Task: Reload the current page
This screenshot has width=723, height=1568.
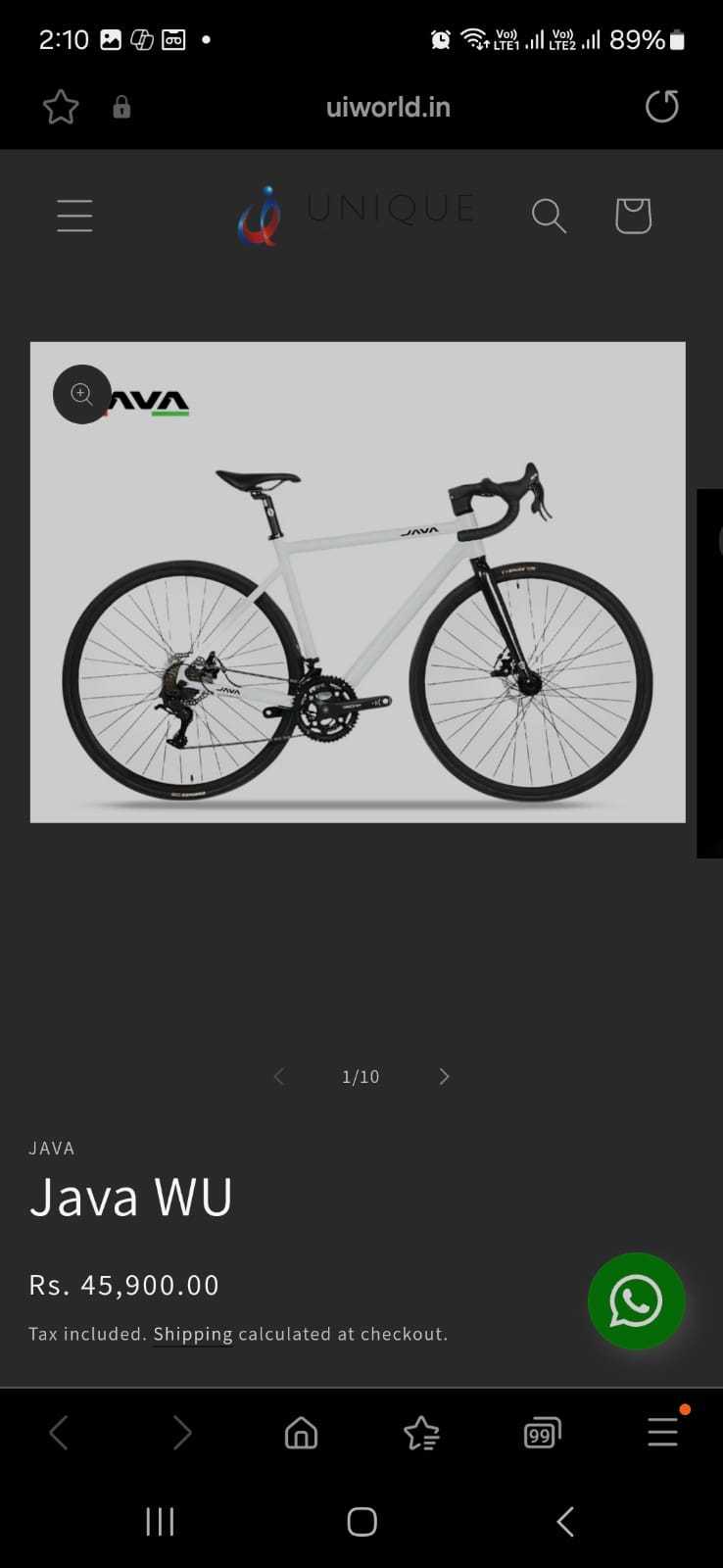Action: coord(662,106)
